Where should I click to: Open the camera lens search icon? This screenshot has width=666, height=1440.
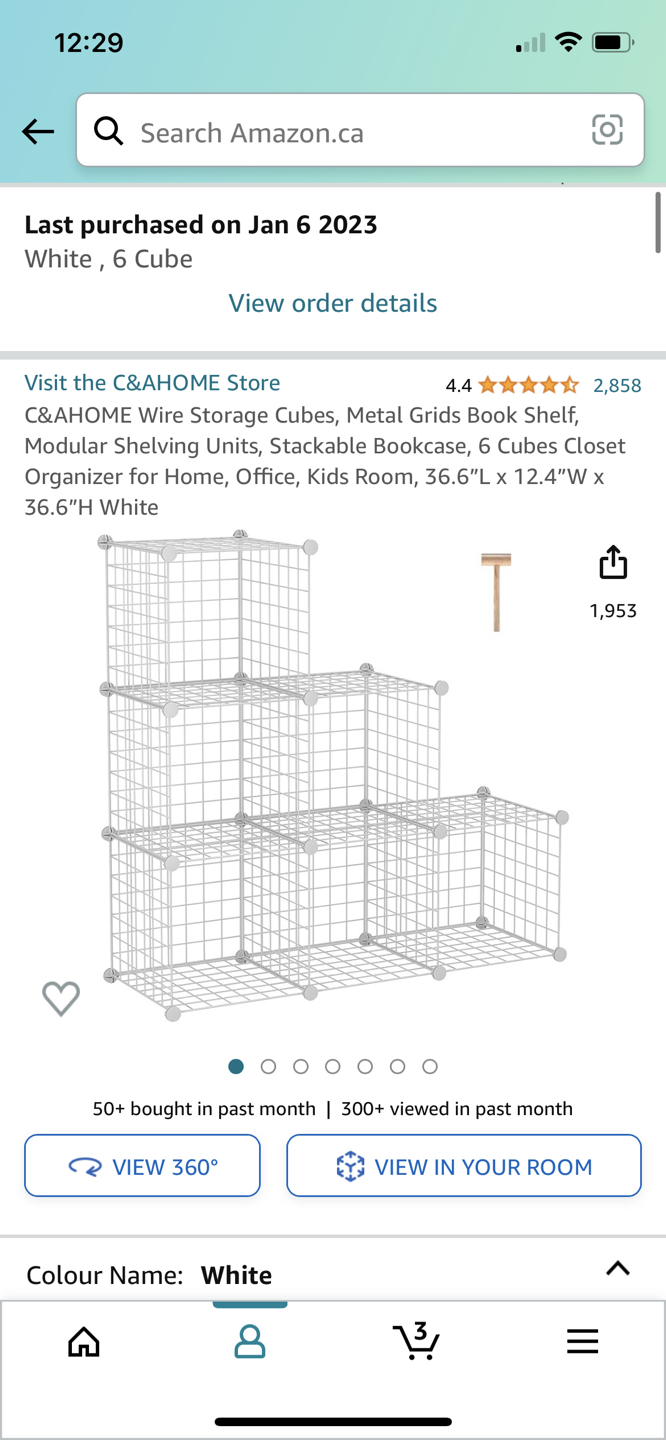tap(607, 130)
